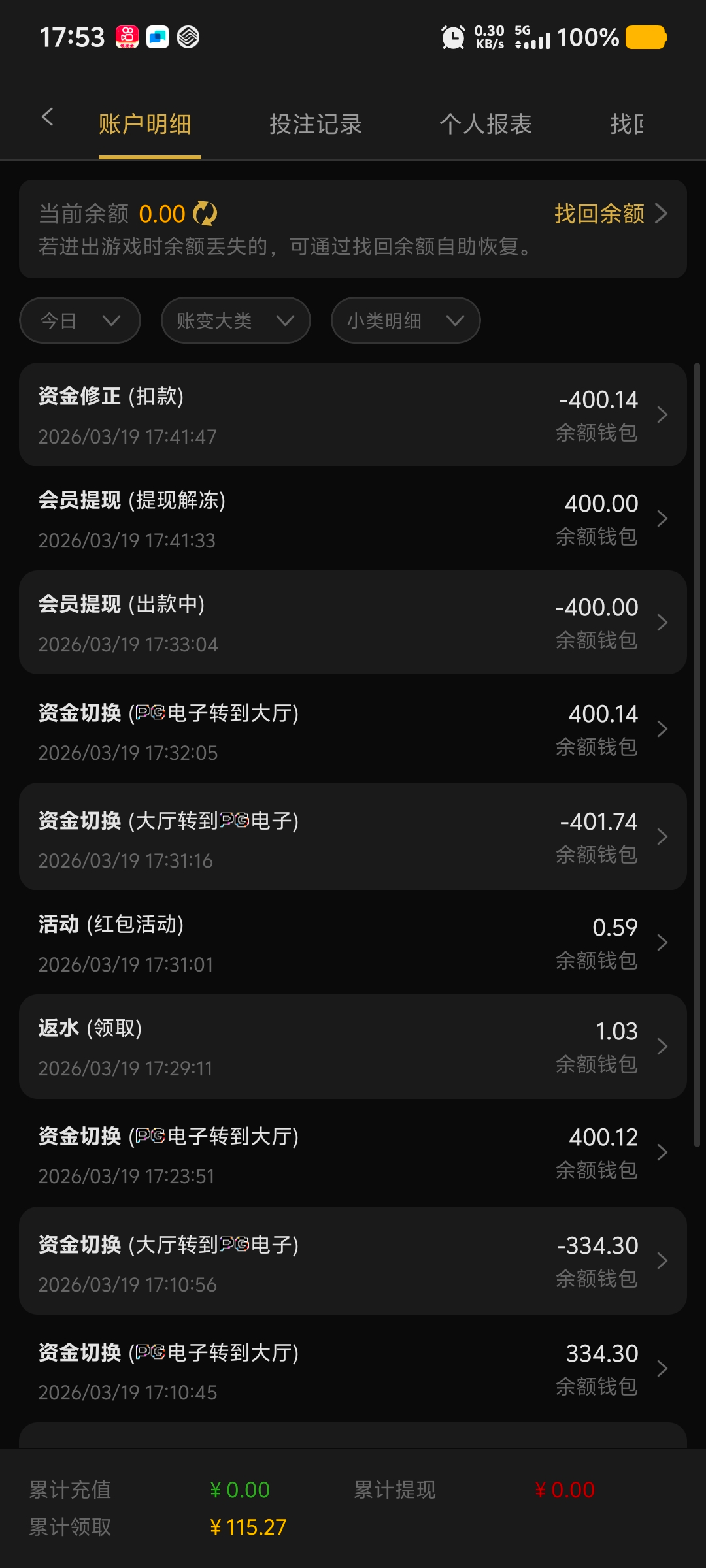Open 资金修正 (扣款) record of -400.14
The height and width of the screenshot is (1568, 706).
click(x=353, y=415)
